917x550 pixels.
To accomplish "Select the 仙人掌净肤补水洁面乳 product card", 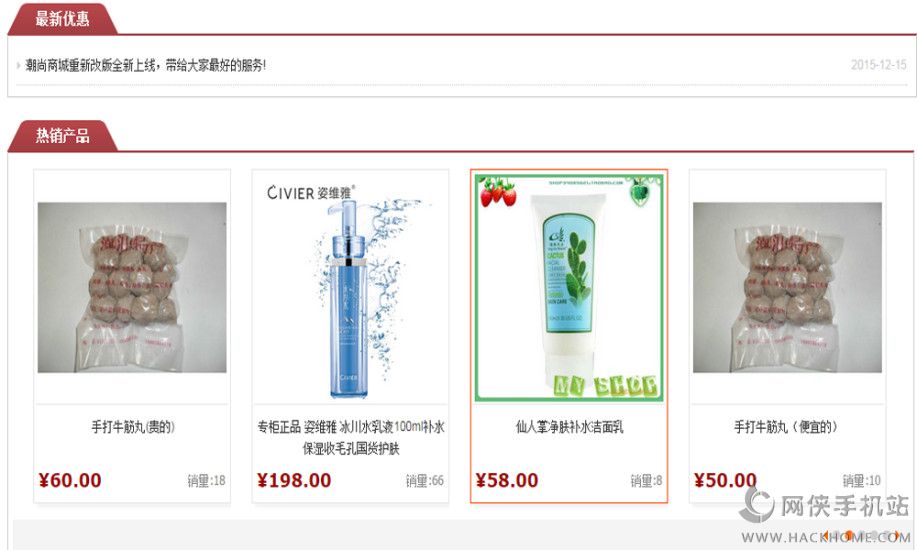I will pos(569,336).
